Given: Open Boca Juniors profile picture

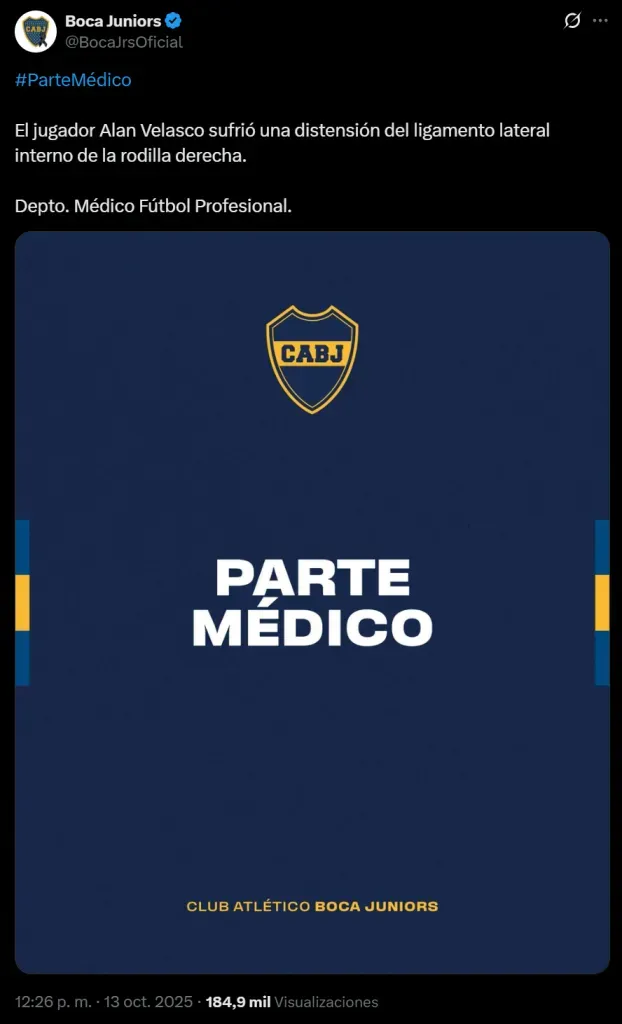Looking at the screenshot, I should pos(35,31).
